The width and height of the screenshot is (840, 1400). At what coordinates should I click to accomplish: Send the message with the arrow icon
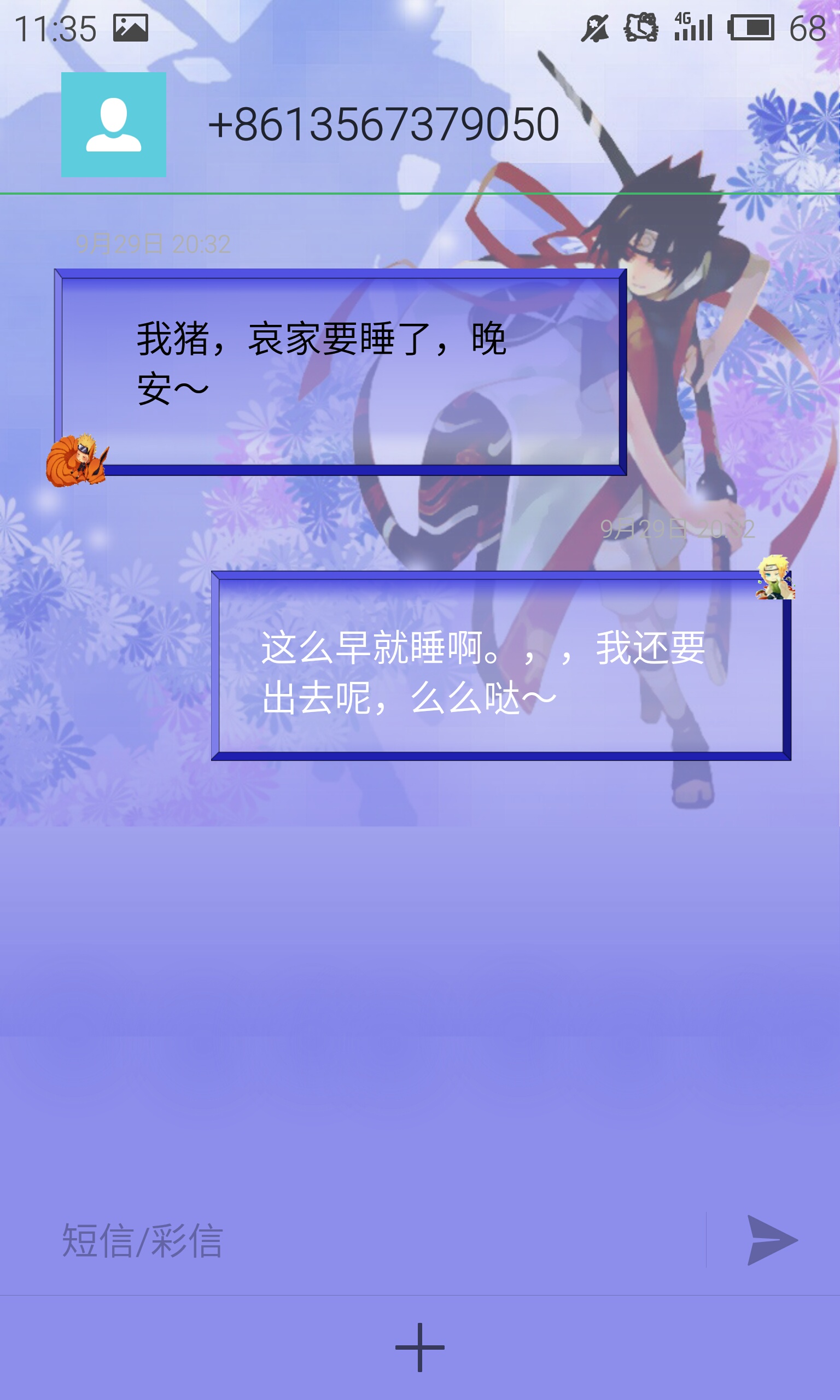[x=772, y=1240]
